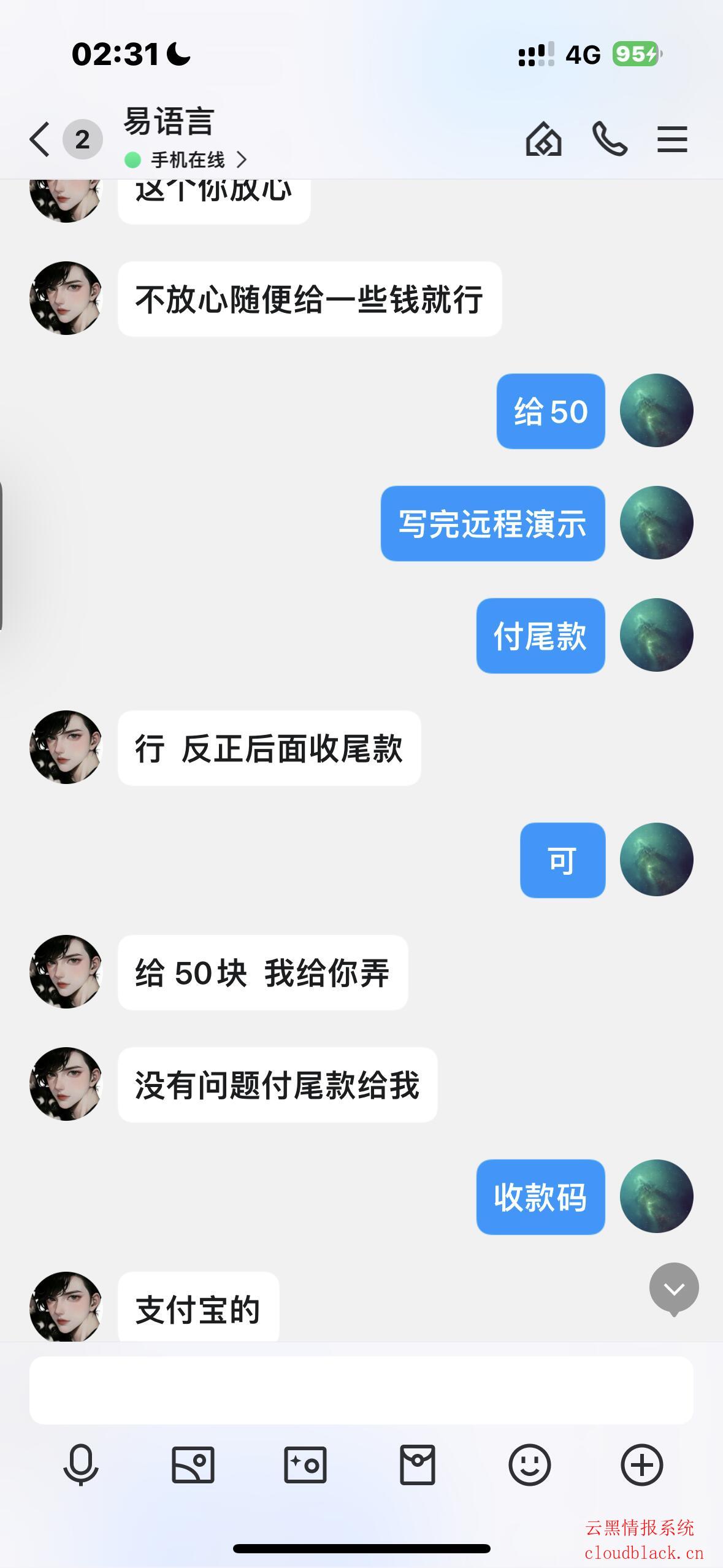
Task: Send a red packet
Action: [418, 1465]
